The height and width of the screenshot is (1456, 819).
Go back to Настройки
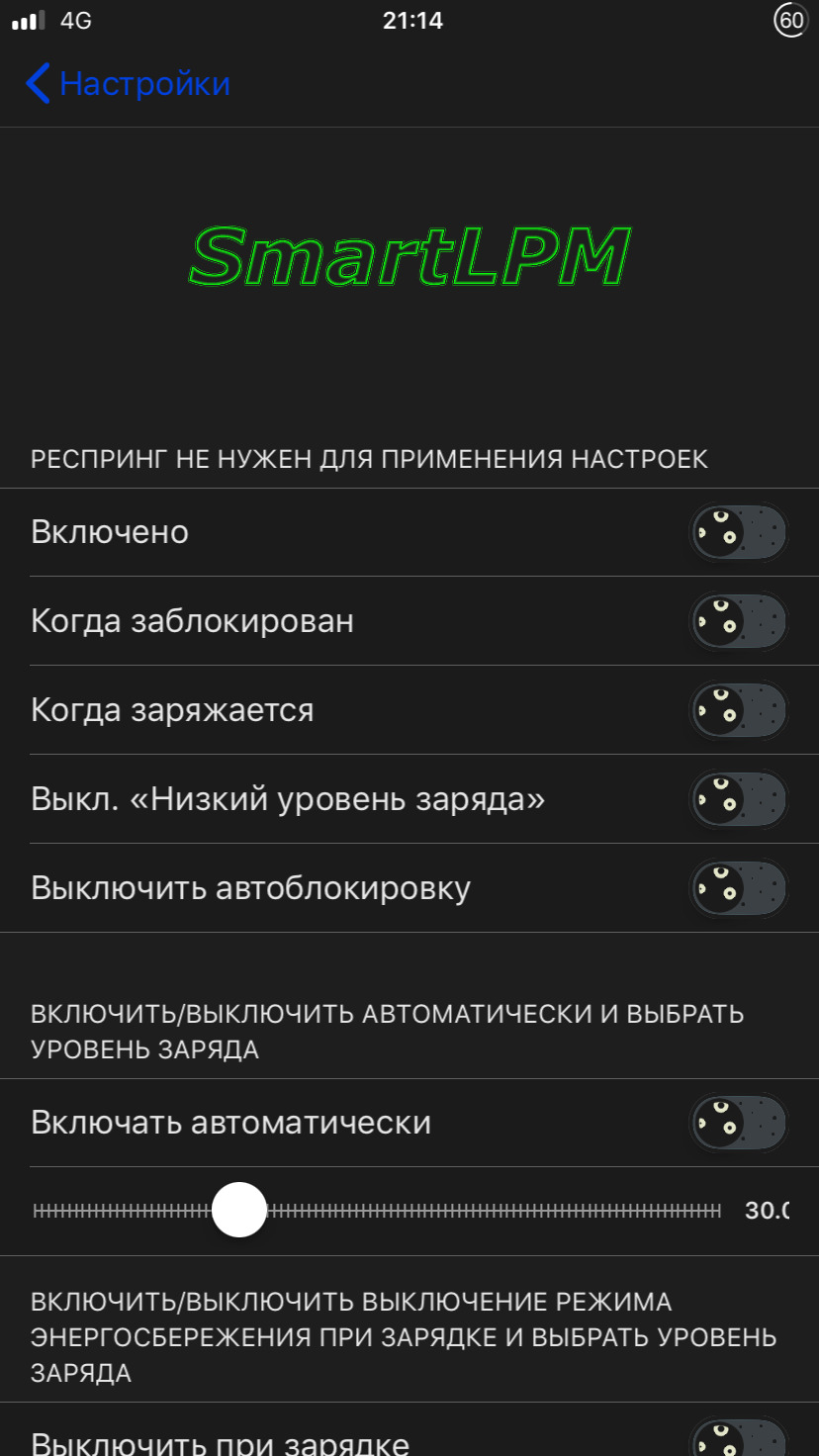click(127, 84)
